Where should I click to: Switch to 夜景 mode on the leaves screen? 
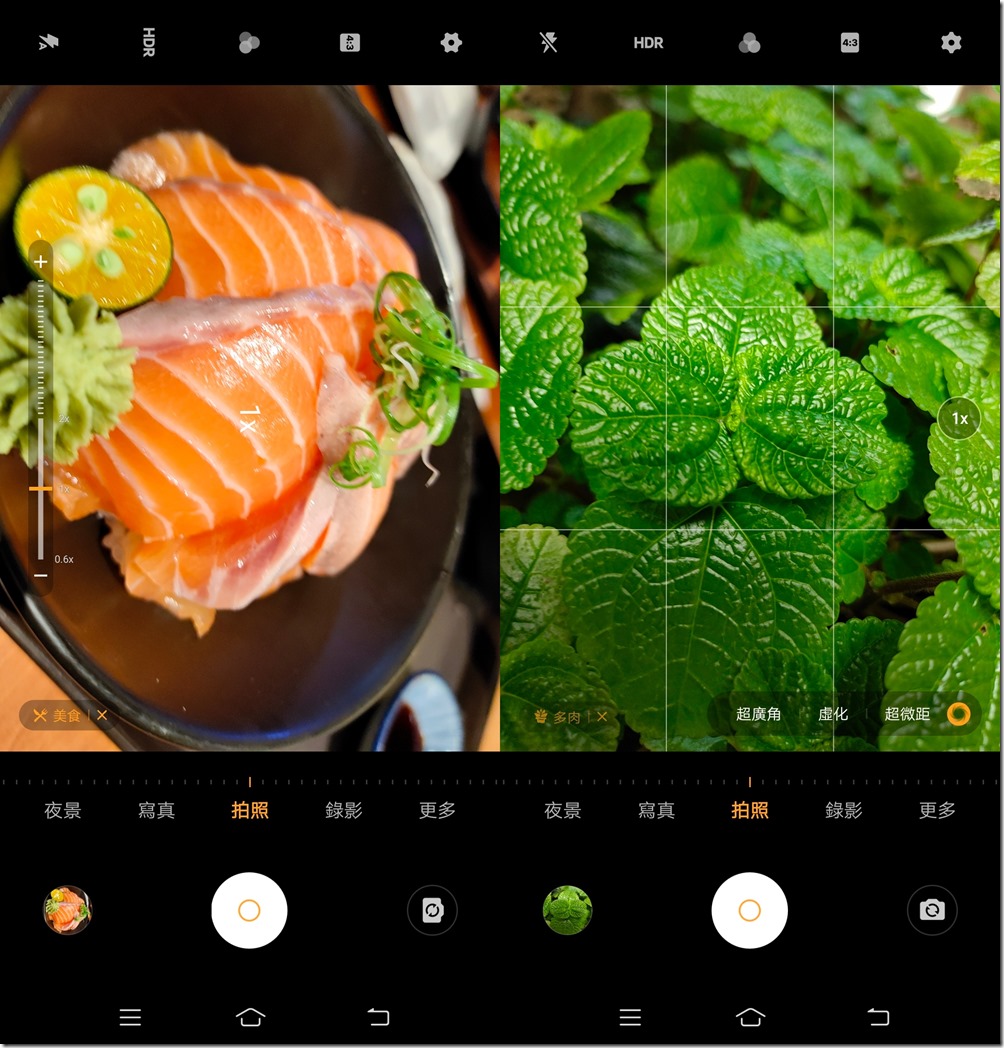point(562,810)
